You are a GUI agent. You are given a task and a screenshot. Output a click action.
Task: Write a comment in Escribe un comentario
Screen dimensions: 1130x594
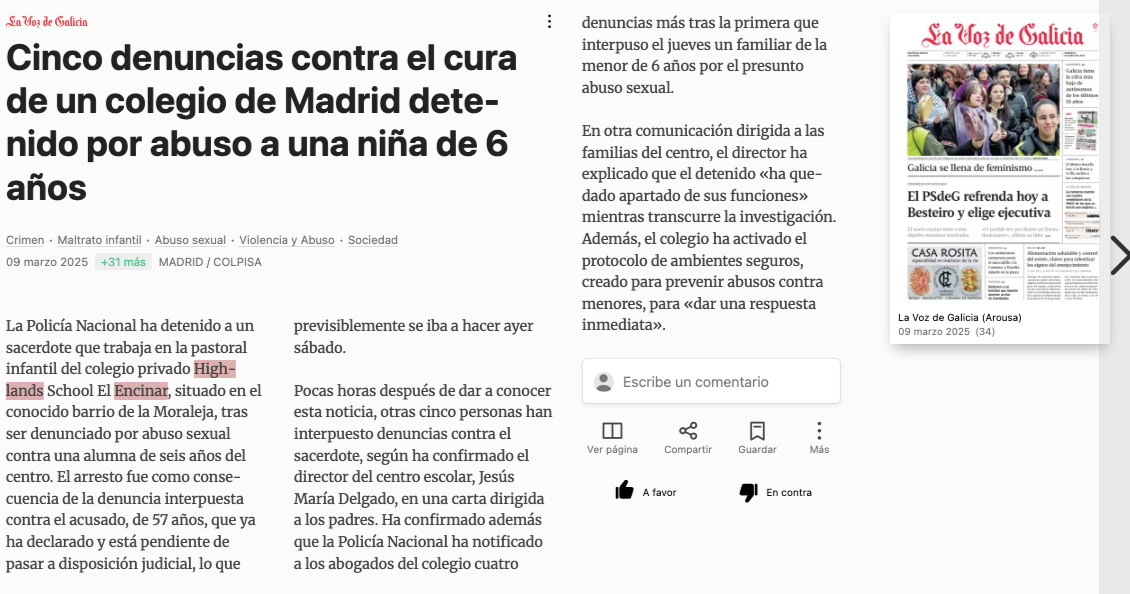[x=711, y=381]
